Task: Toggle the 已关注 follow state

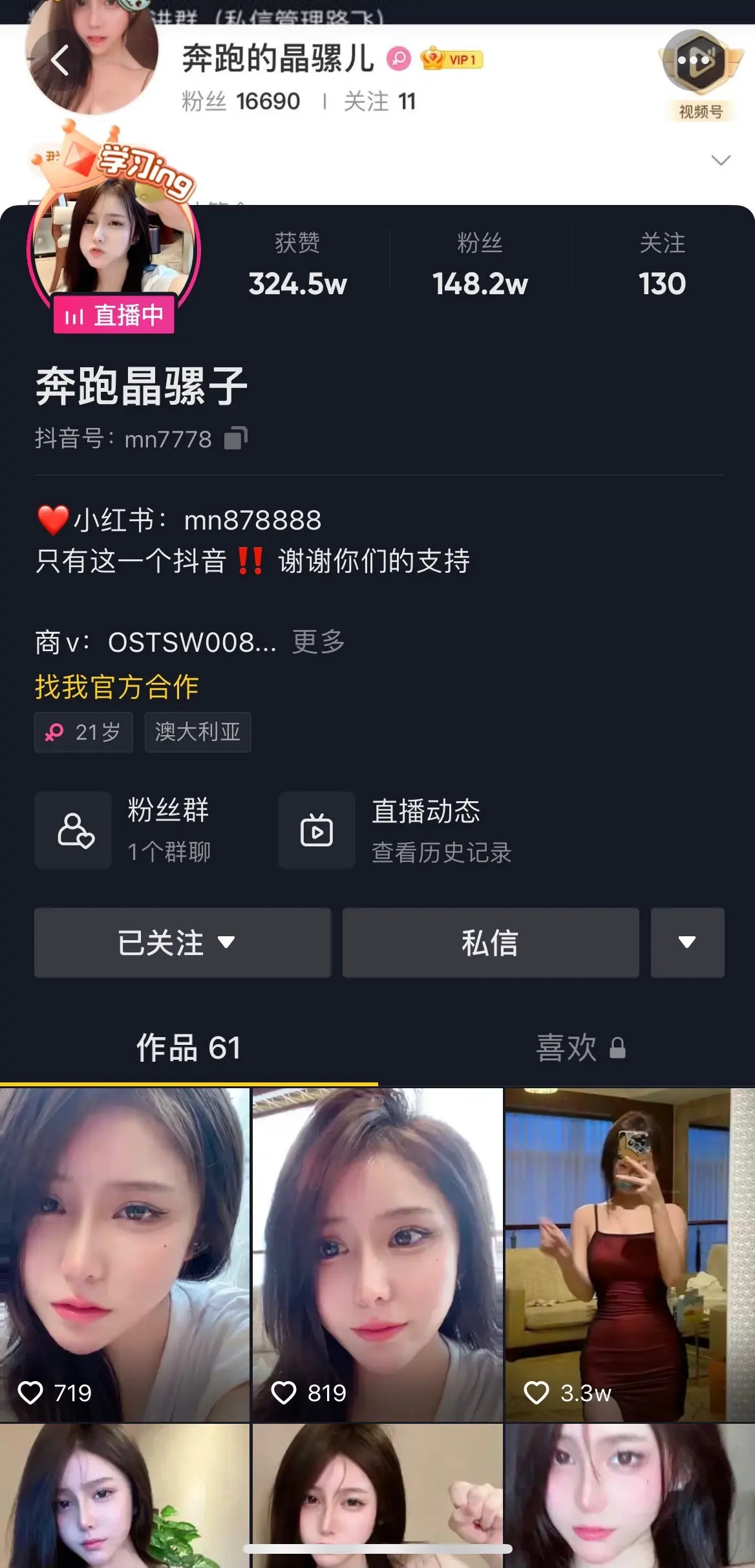Action: 183,943
